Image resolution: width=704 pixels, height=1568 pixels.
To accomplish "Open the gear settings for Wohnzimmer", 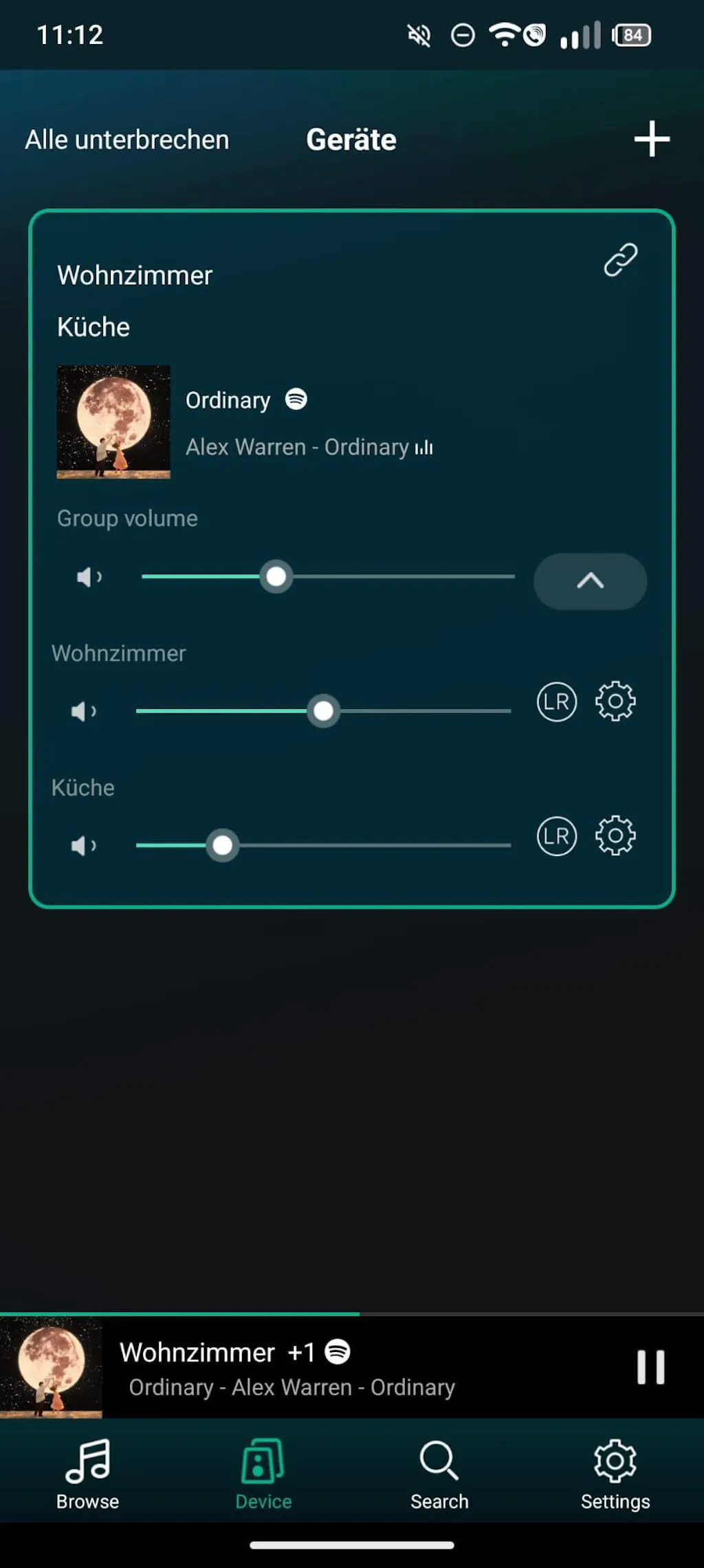I will tap(615, 701).
